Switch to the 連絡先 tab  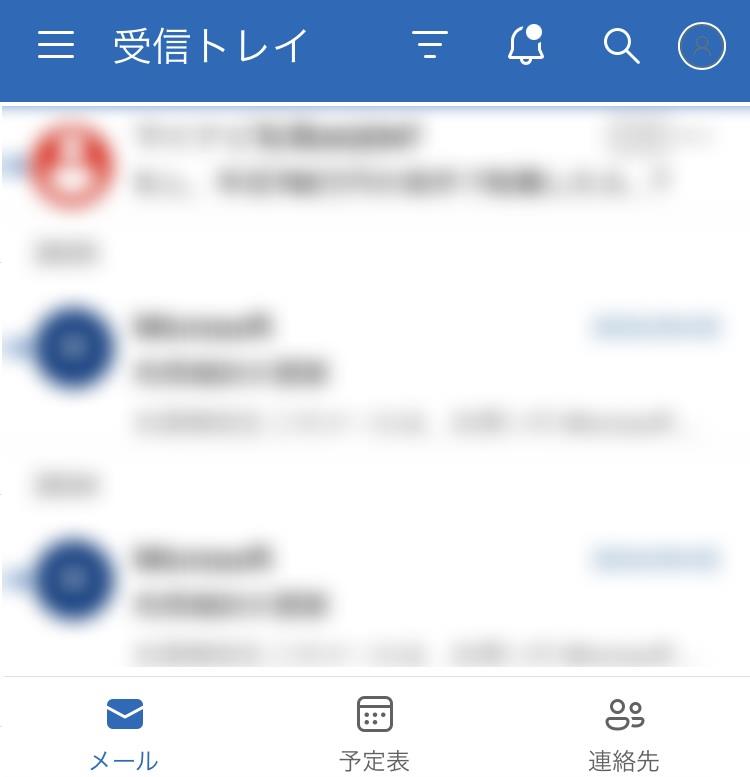click(624, 734)
